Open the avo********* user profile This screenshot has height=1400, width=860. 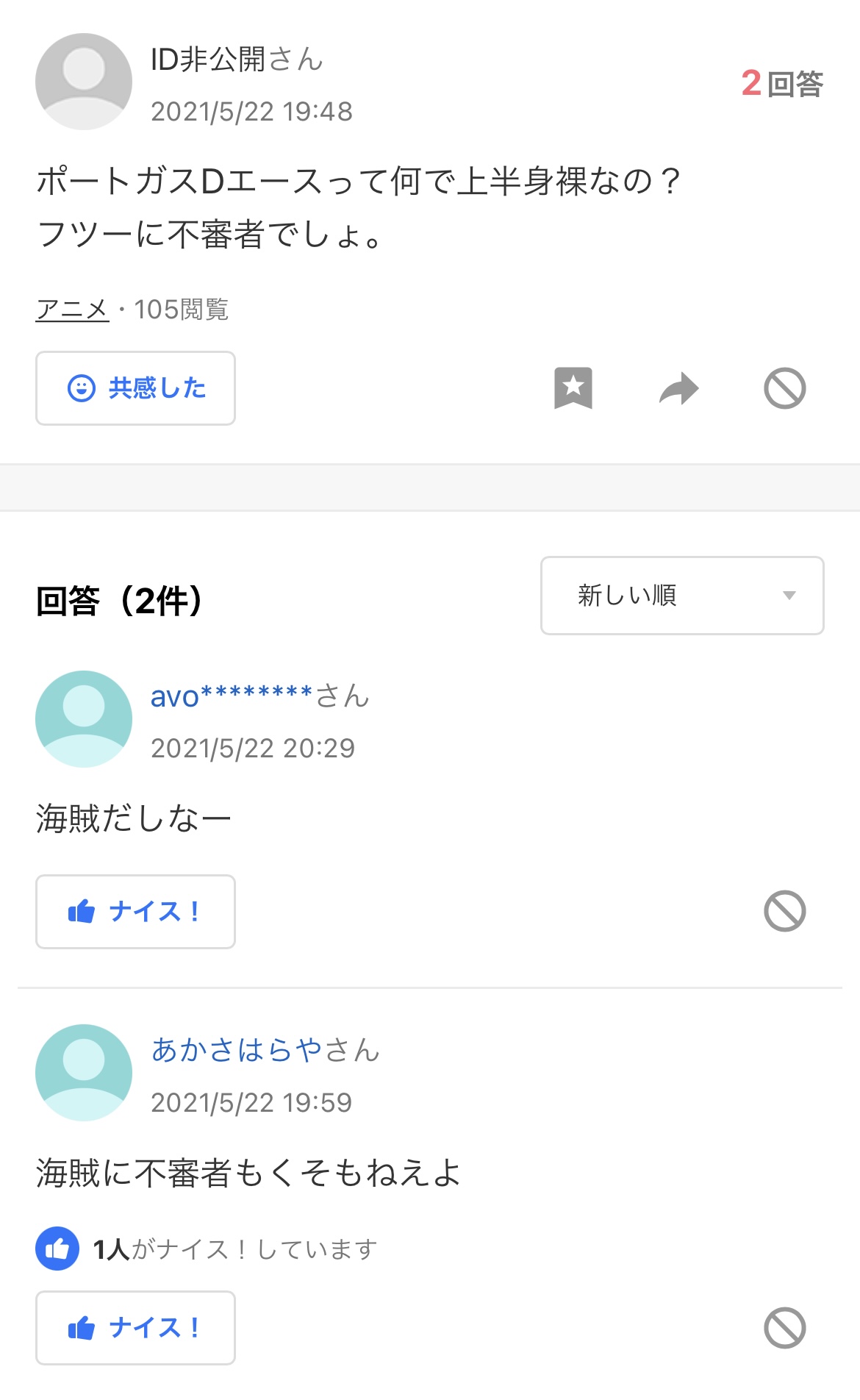point(232,696)
